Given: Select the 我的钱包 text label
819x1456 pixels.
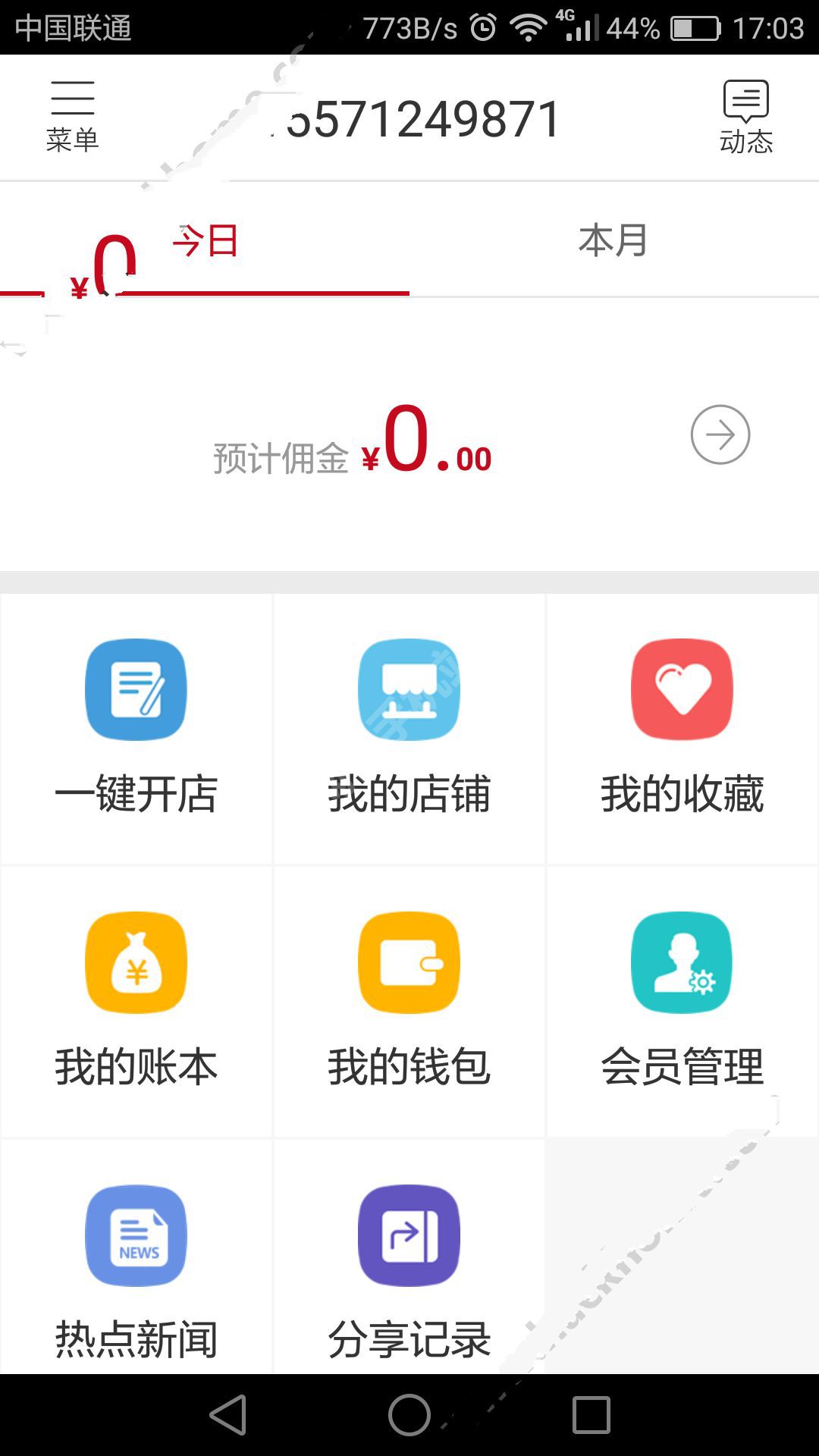Looking at the screenshot, I should (408, 1069).
